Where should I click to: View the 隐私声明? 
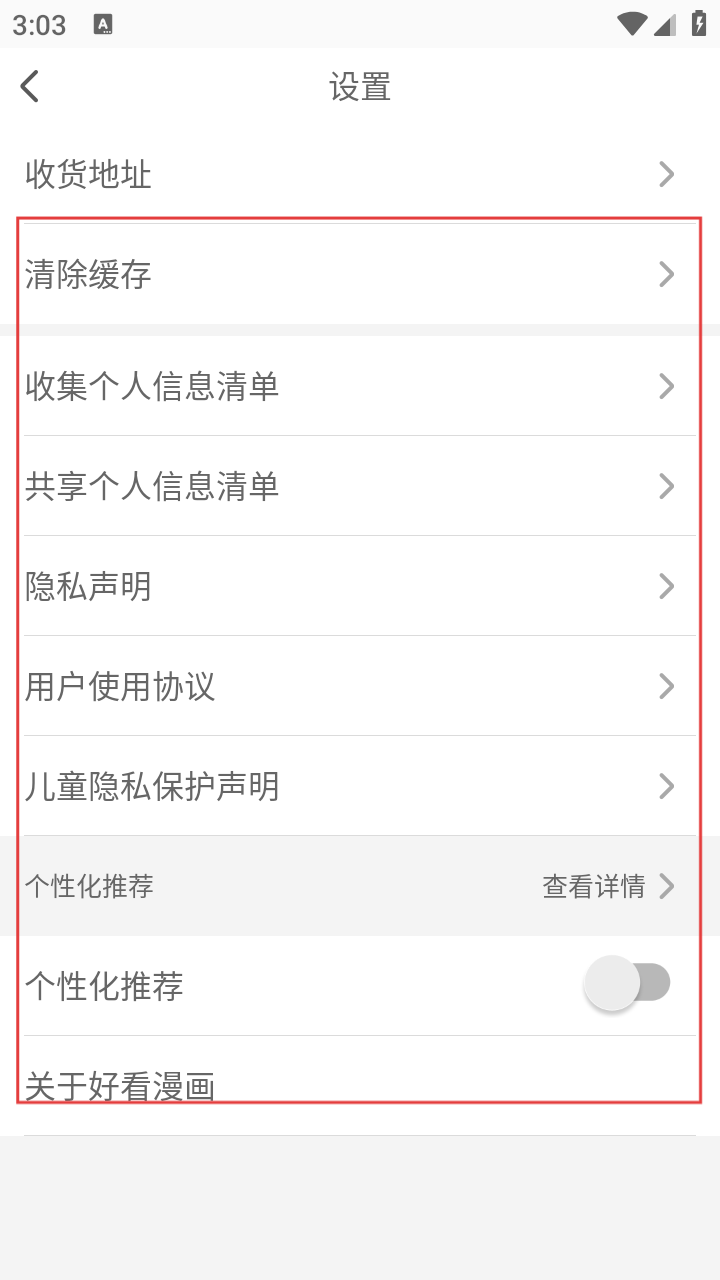(360, 586)
